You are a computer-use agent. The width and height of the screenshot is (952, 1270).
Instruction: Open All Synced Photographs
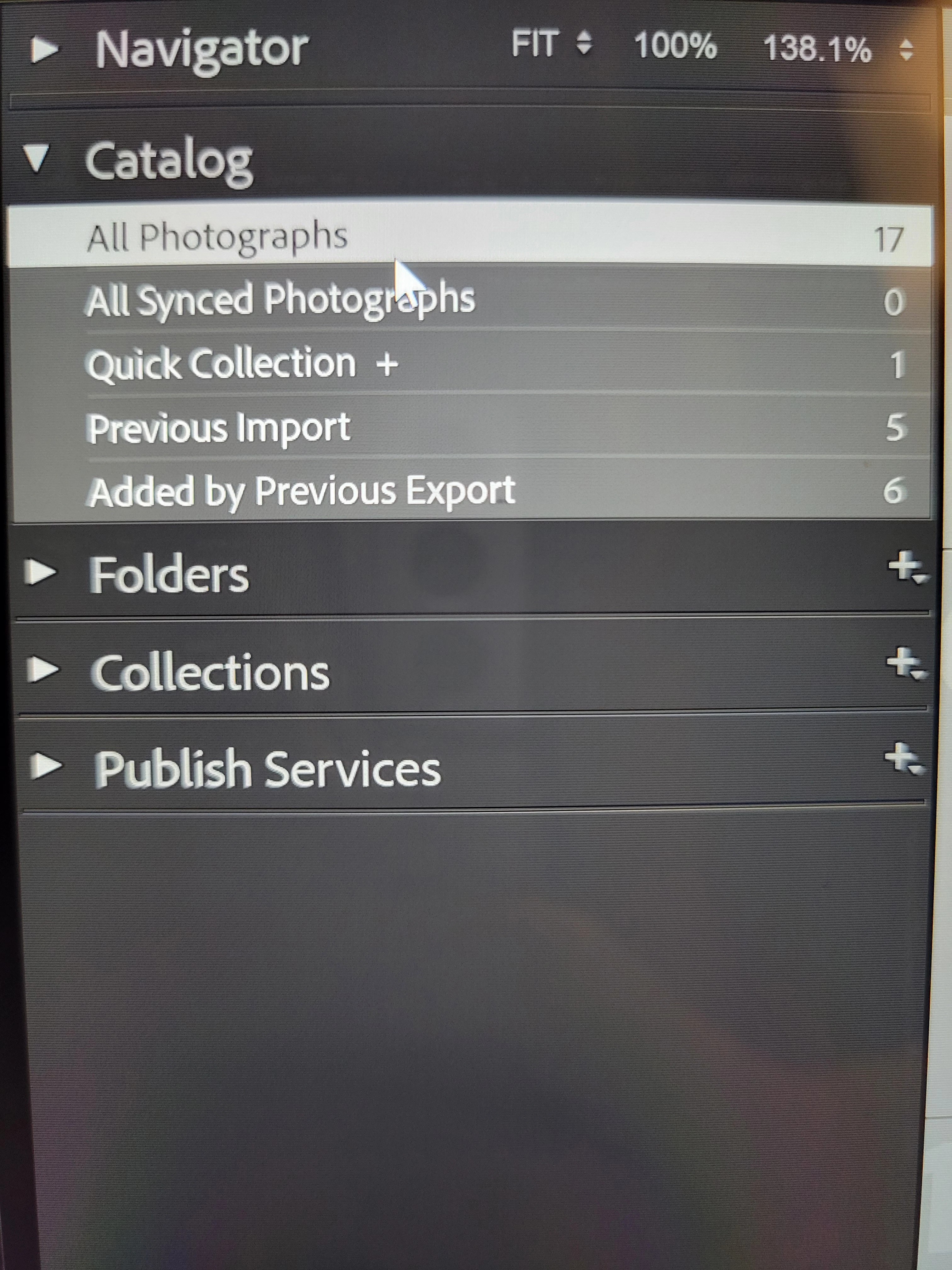coord(280,300)
